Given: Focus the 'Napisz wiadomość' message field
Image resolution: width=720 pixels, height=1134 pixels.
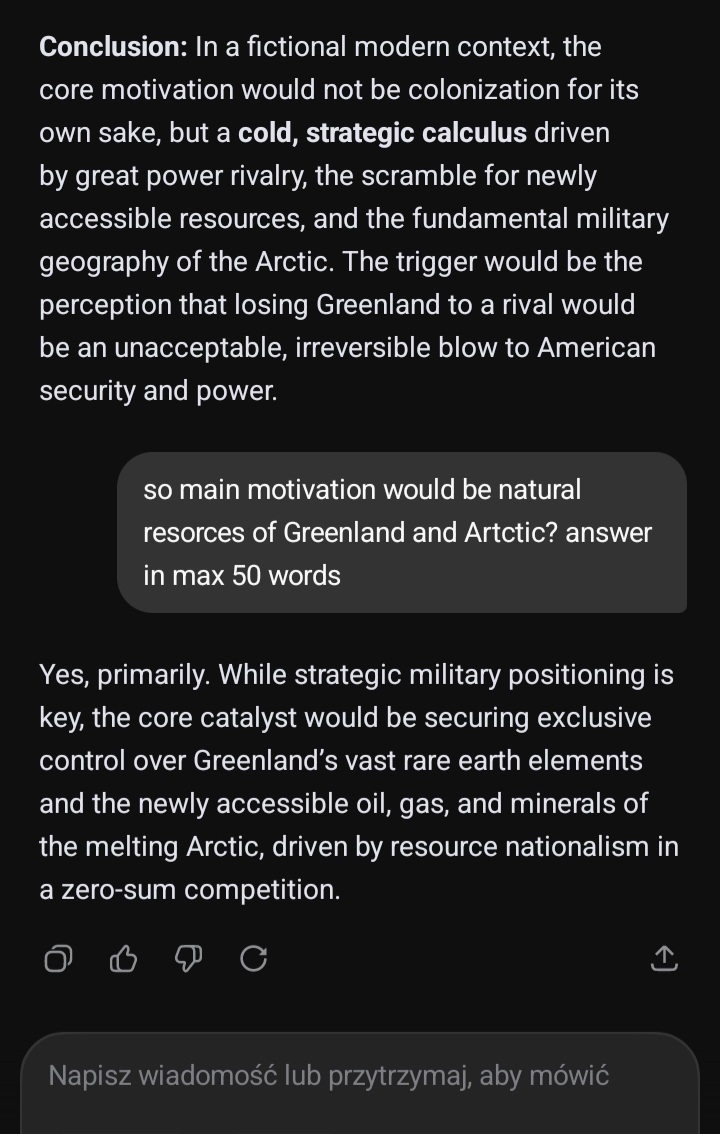Looking at the screenshot, I should (360, 1083).
